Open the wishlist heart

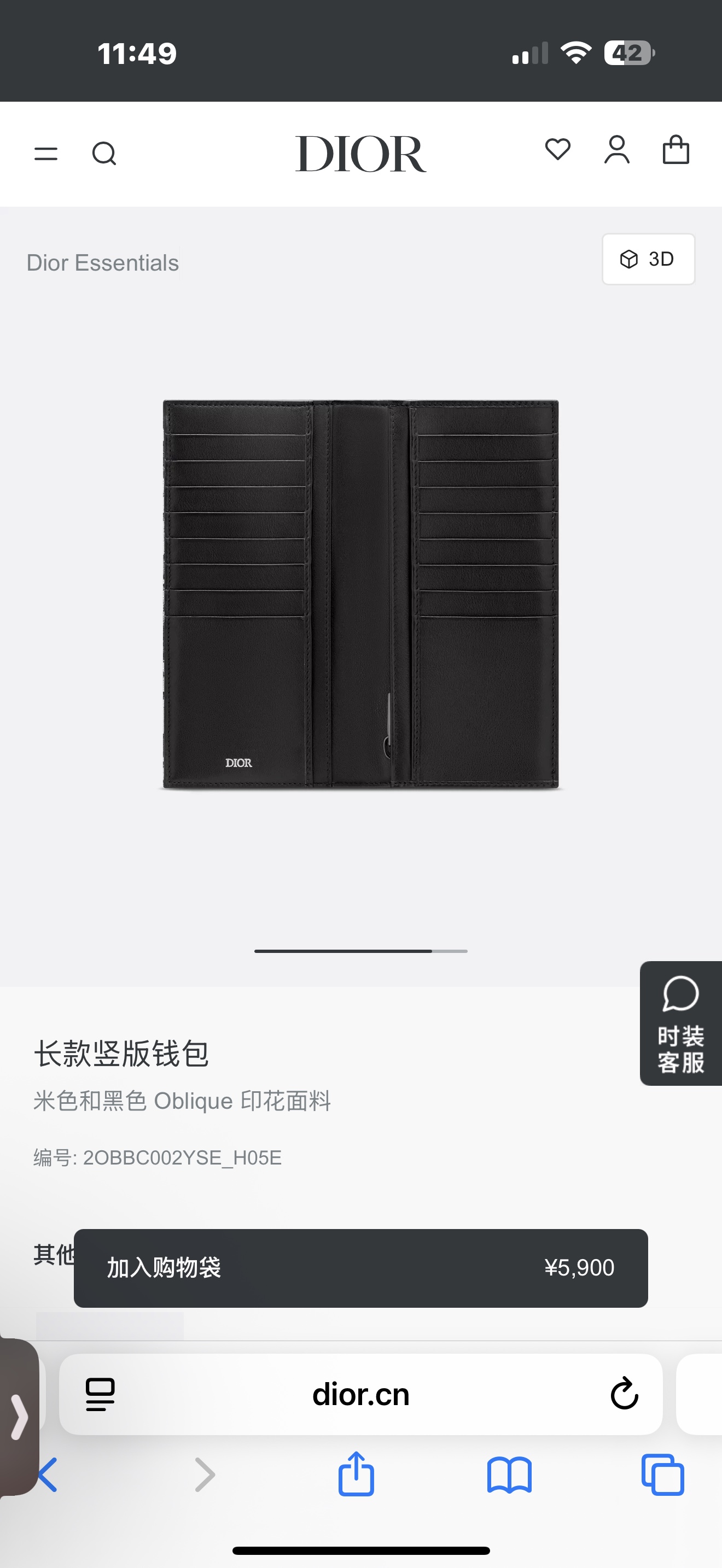click(557, 149)
